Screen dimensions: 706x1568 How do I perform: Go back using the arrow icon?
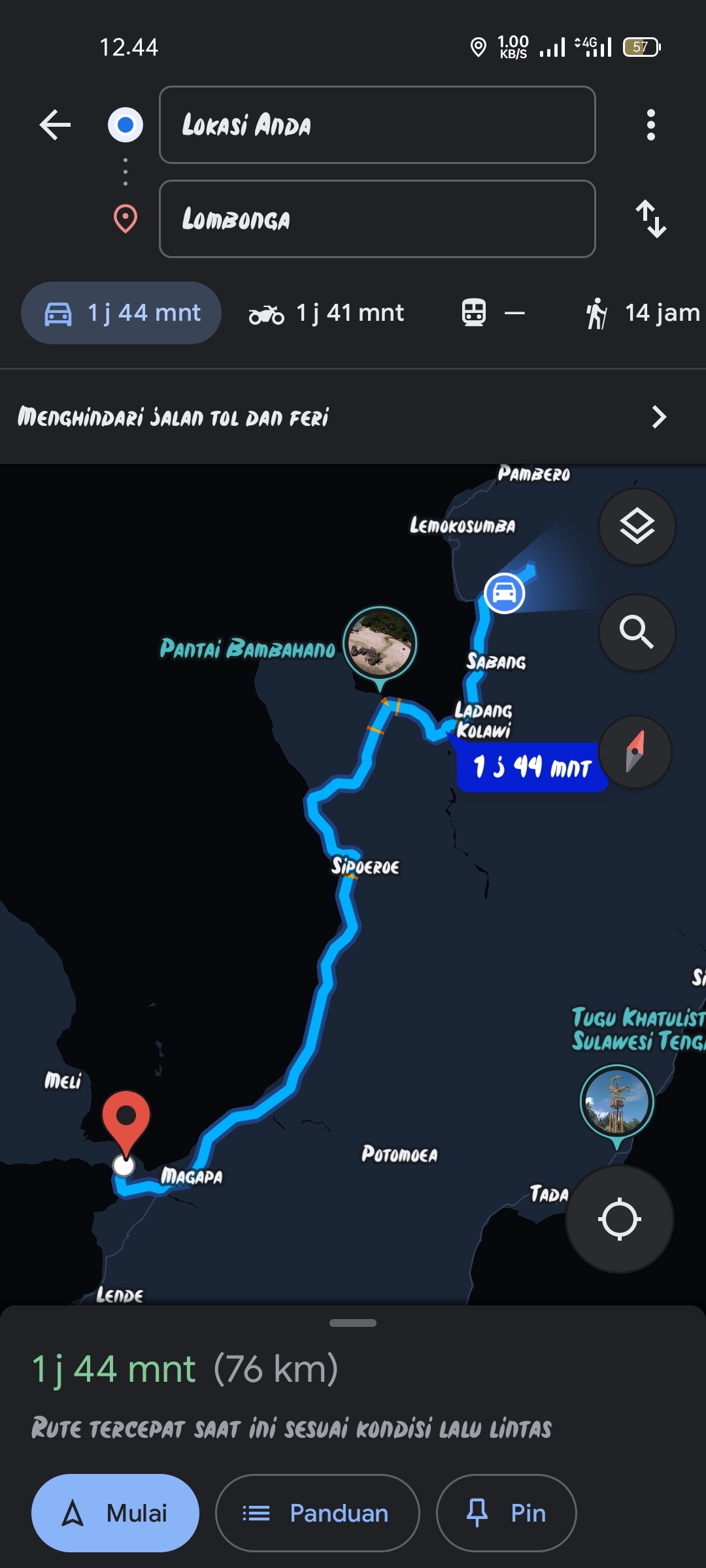[x=55, y=125]
